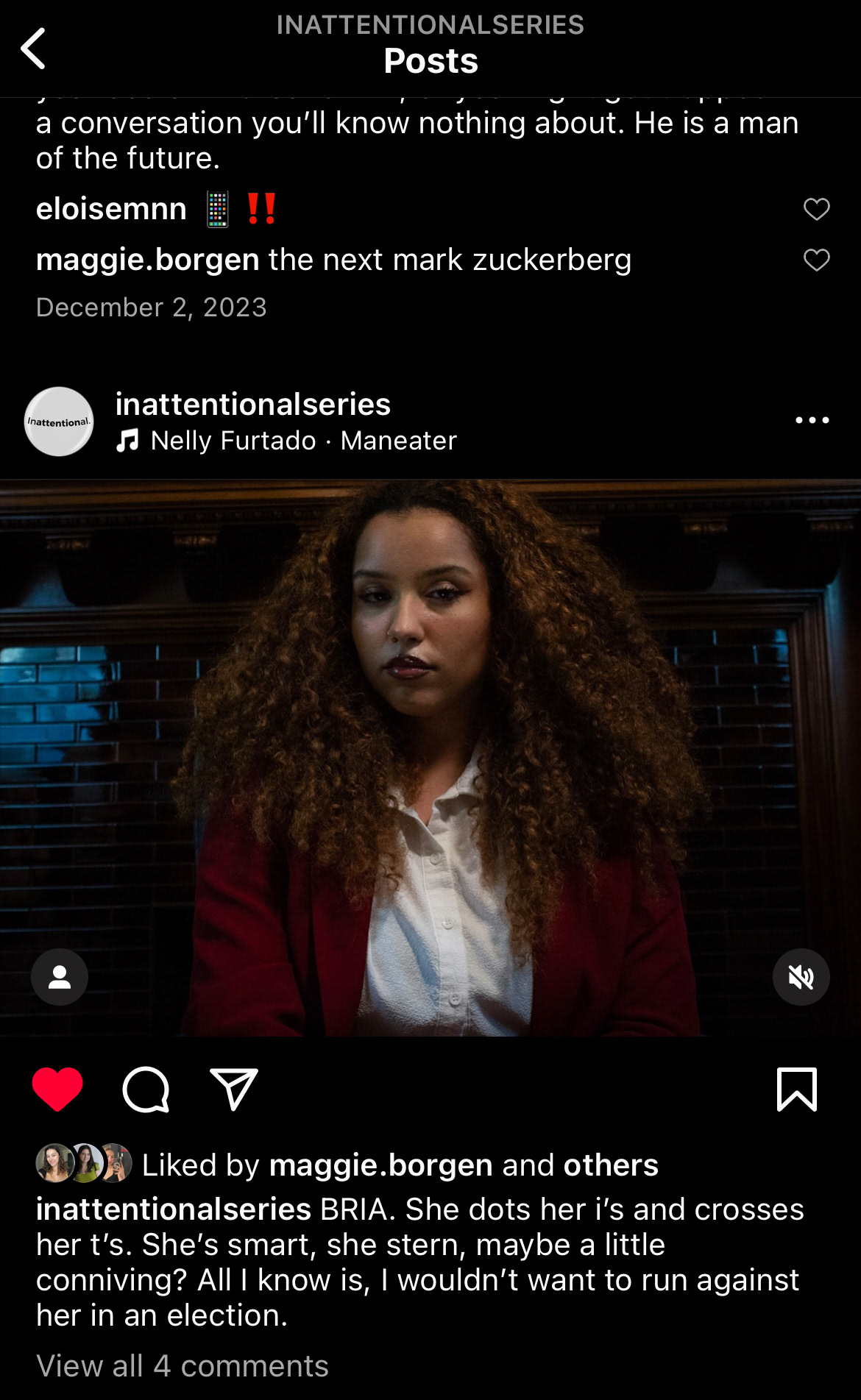See others who liked the post
Screen dimensions: 861x1400
coord(611,1165)
